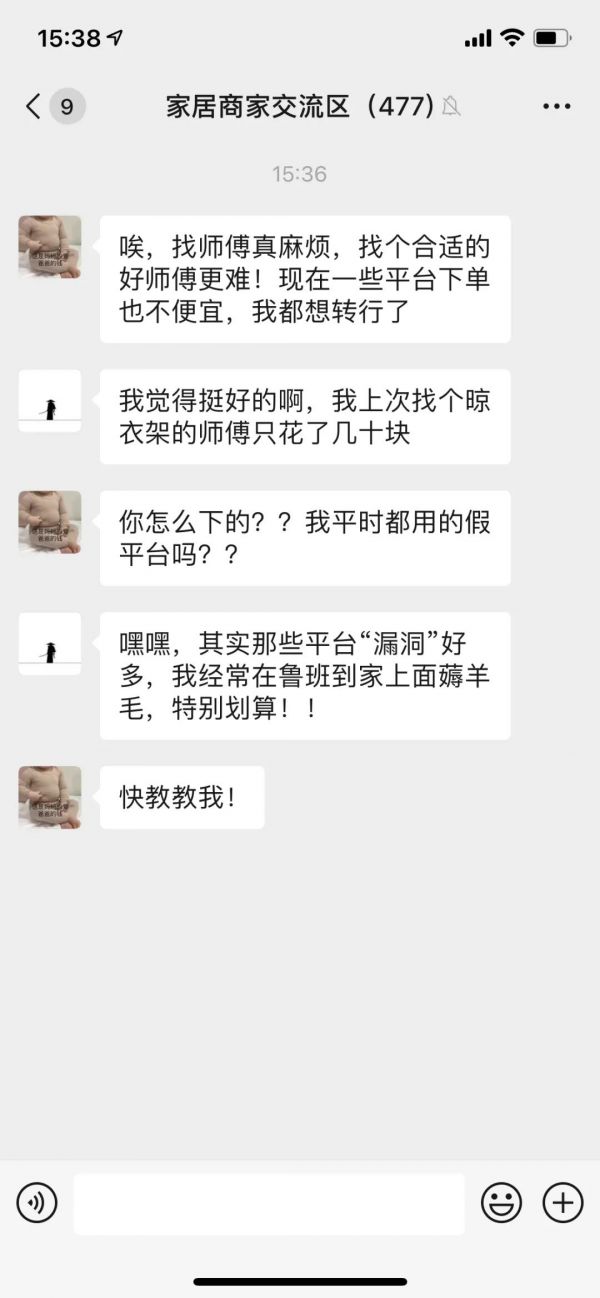Switch to voice message input
This screenshot has height=1298, width=600.
click(x=37, y=1202)
